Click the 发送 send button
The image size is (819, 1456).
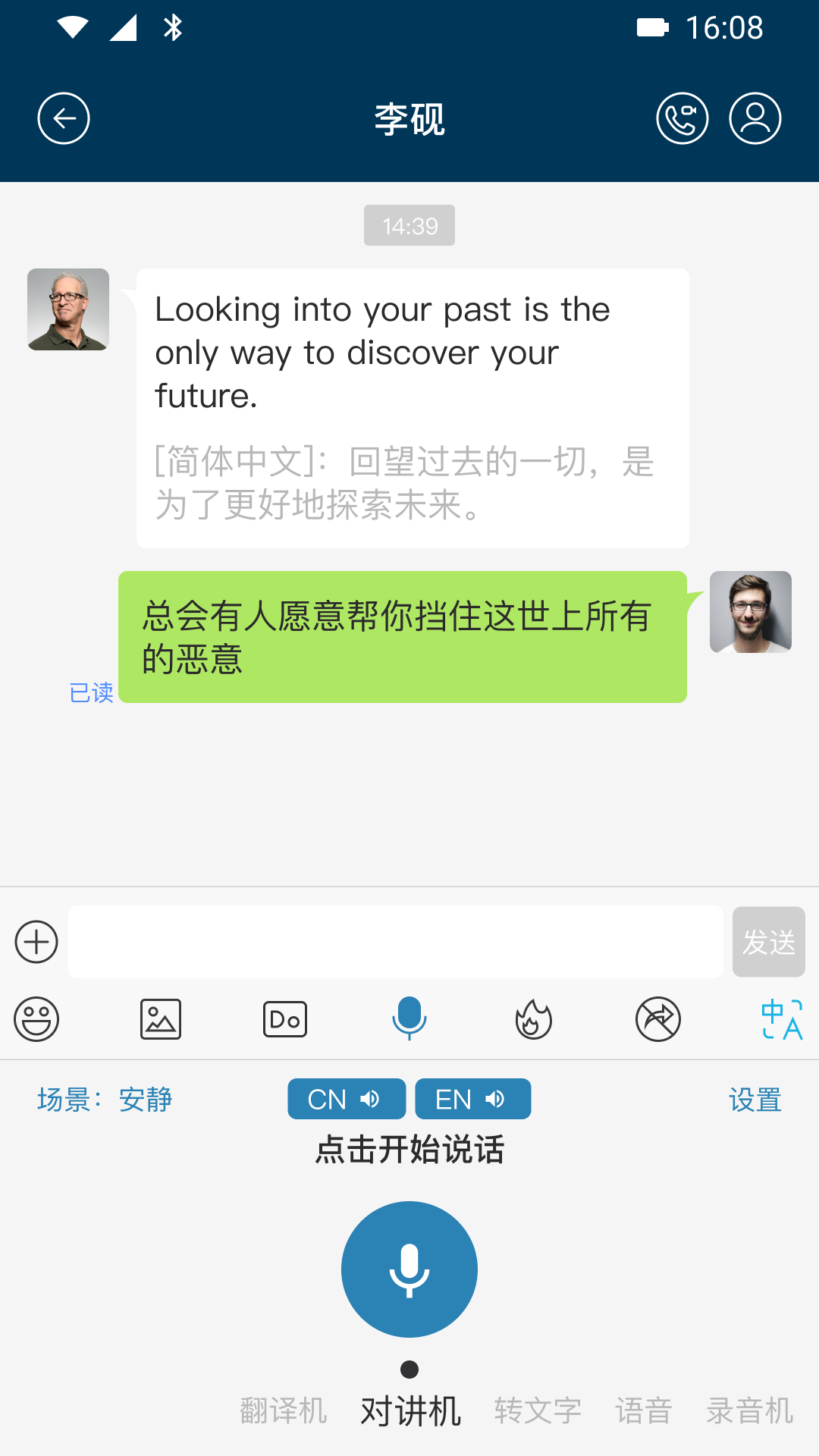[768, 942]
